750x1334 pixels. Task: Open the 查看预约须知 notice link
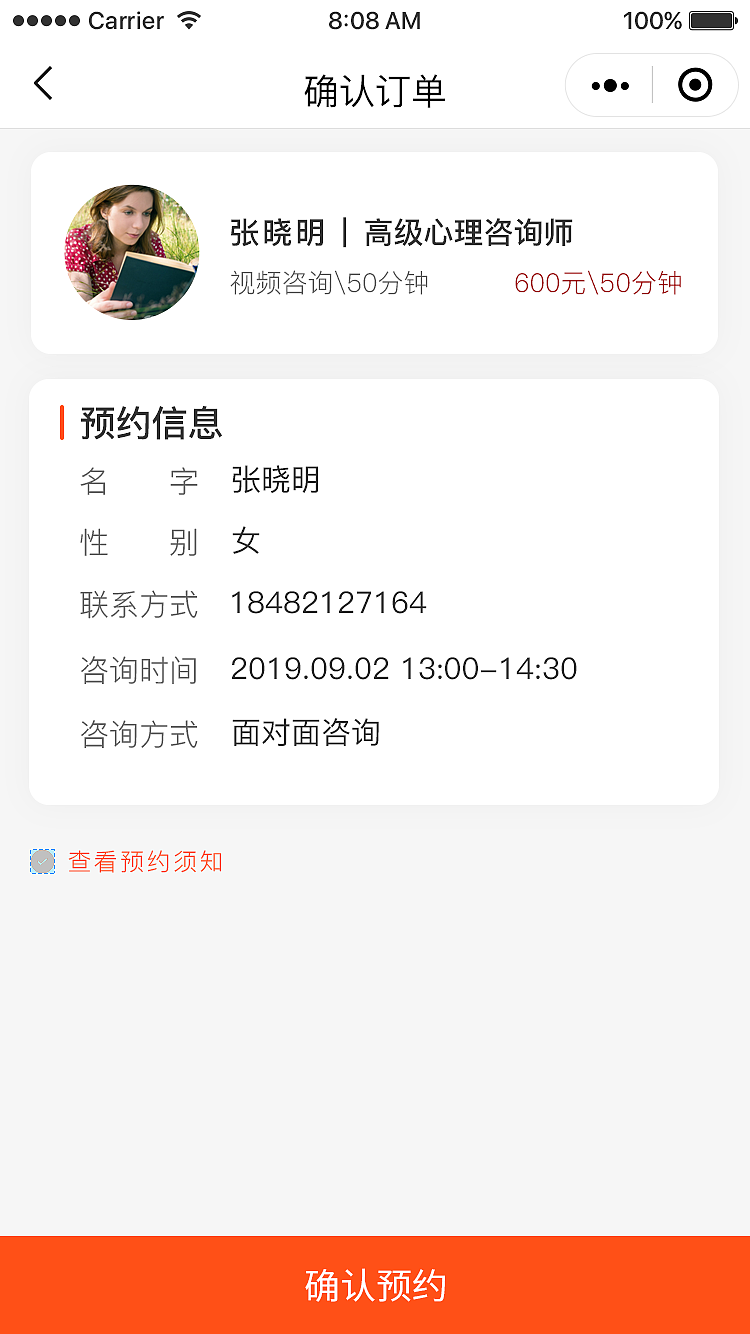click(x=143, y=860)
